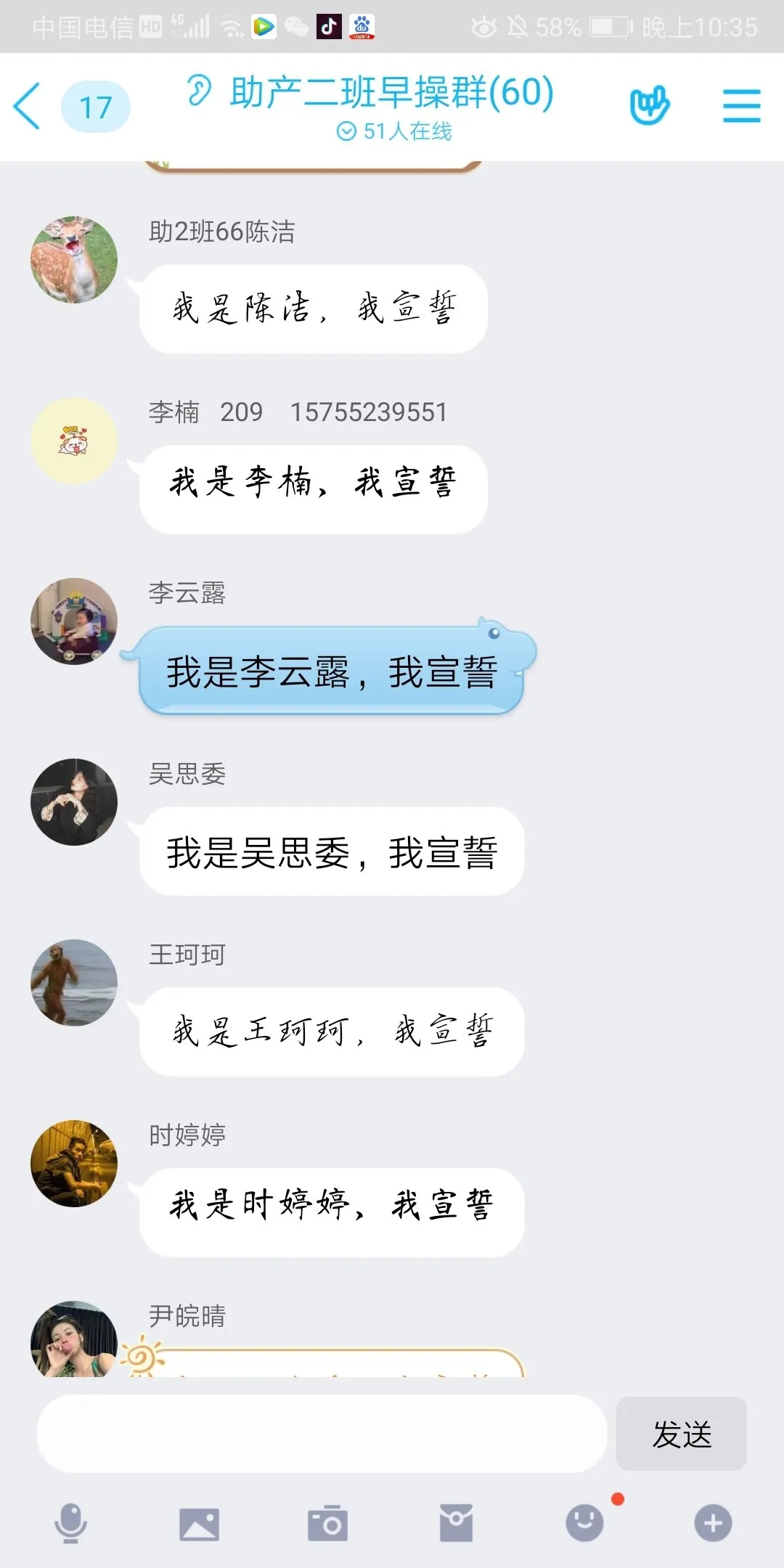Image resolution: width=784 pixels, height=1568 pixels.
Task: Open more options with the plus icon
Action: coord(713,1522)
